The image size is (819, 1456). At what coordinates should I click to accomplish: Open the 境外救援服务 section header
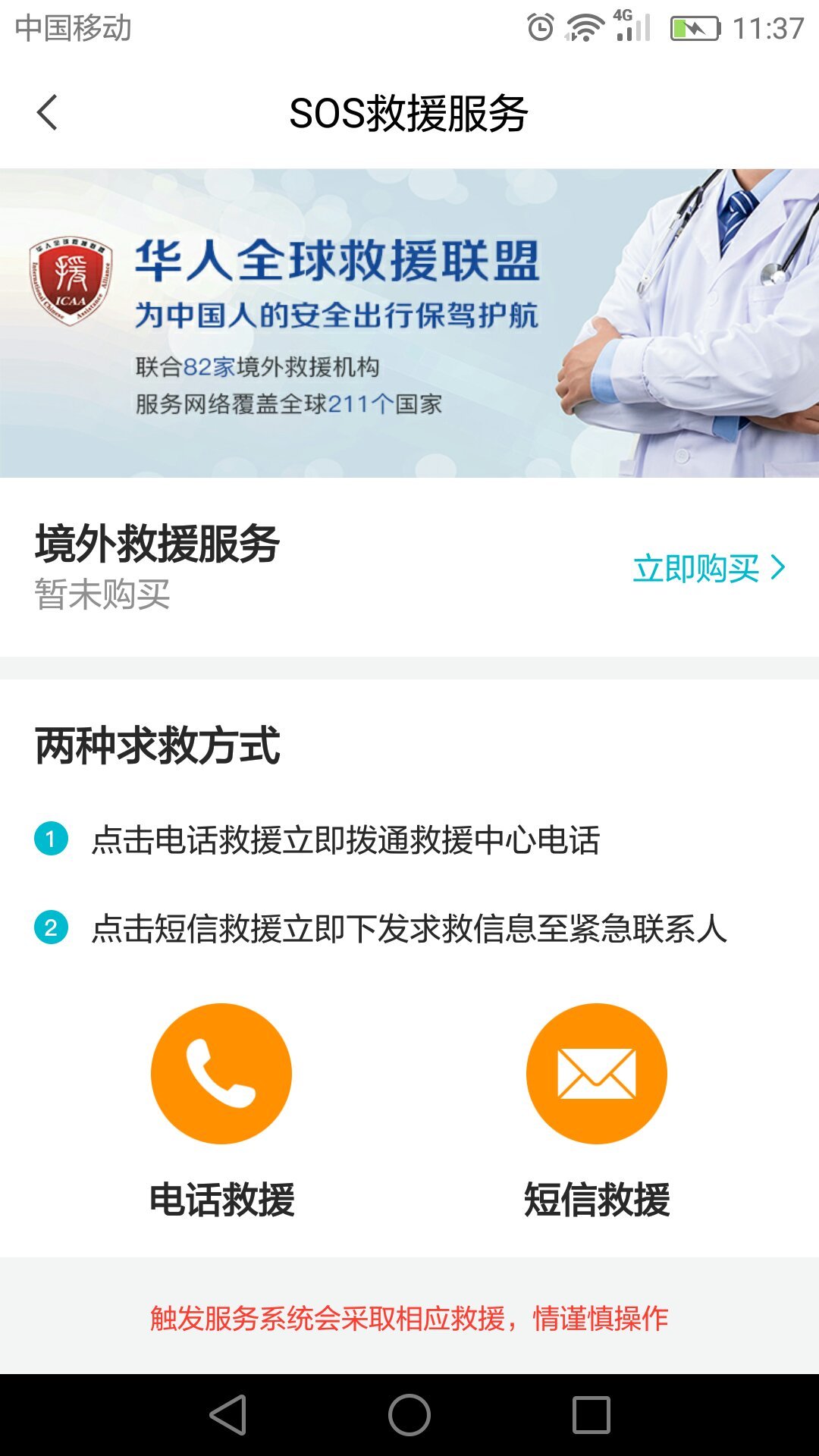155,542
